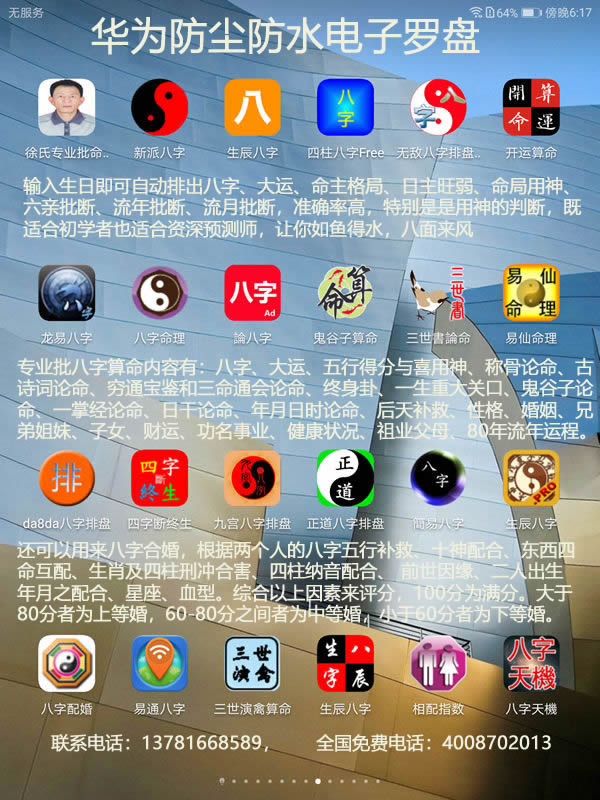The width and height of the screenshot is (600, 800).
Task: Open the orange 生辰八字 app icon
Action: click(x=252, y=108)
